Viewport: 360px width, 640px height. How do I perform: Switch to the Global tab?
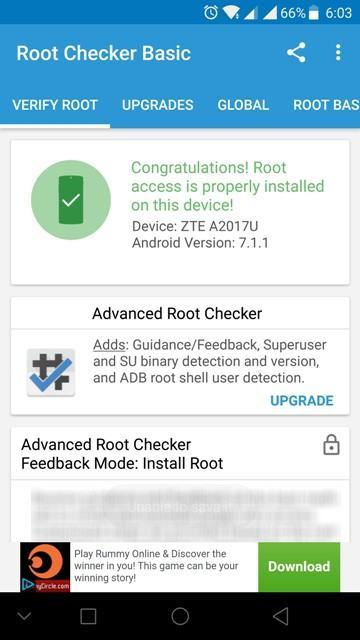click(243, 105)
